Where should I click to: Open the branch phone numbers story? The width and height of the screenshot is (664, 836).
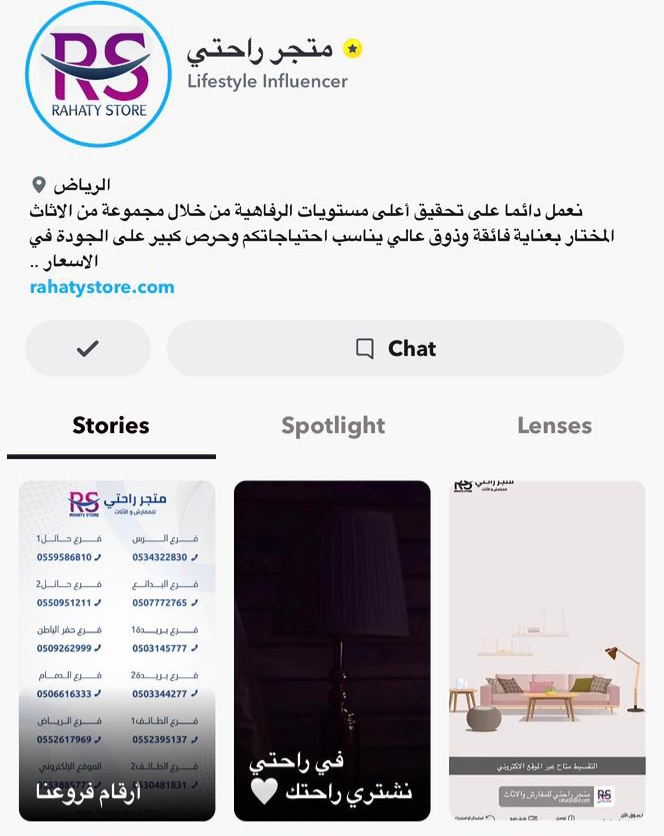point(117,650)
